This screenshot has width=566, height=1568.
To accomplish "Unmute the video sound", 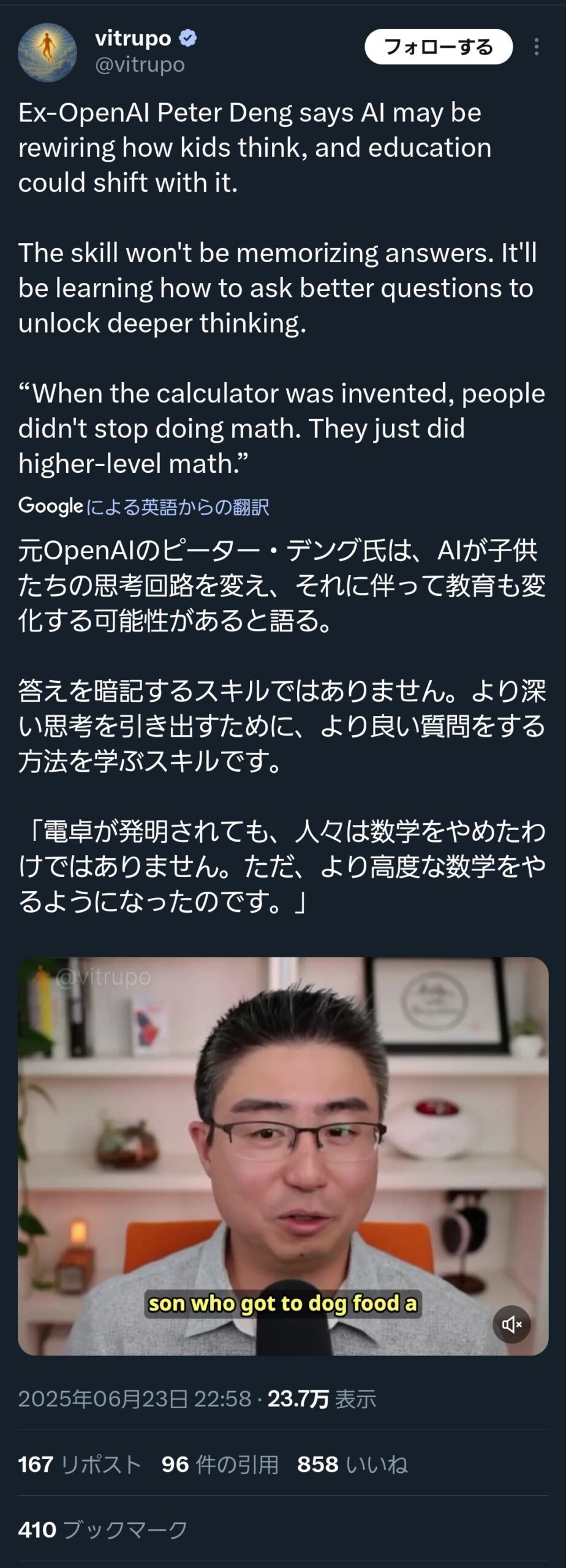I will (511, 1324).
